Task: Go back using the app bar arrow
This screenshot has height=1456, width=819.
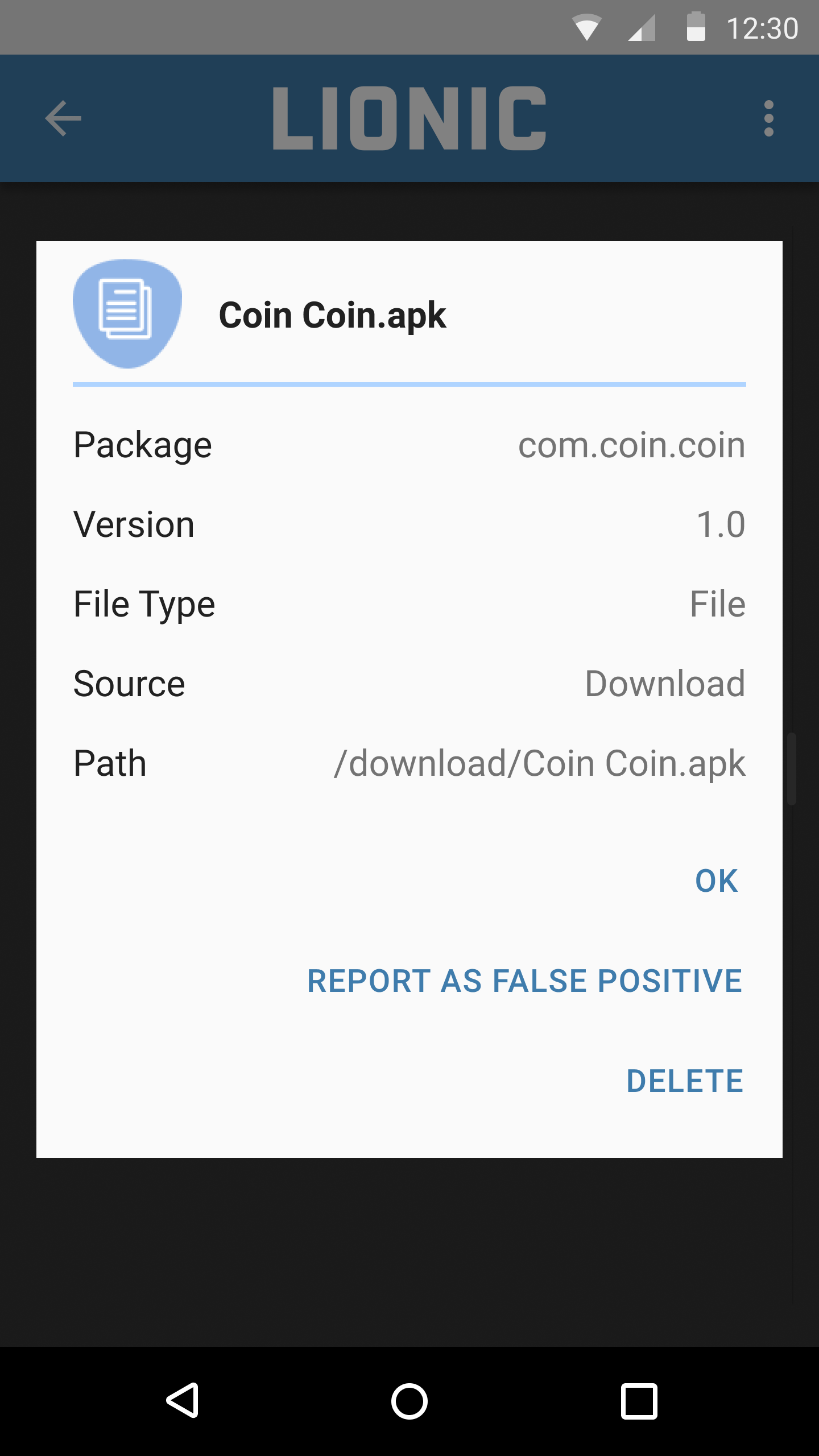Action: (63, 118)
